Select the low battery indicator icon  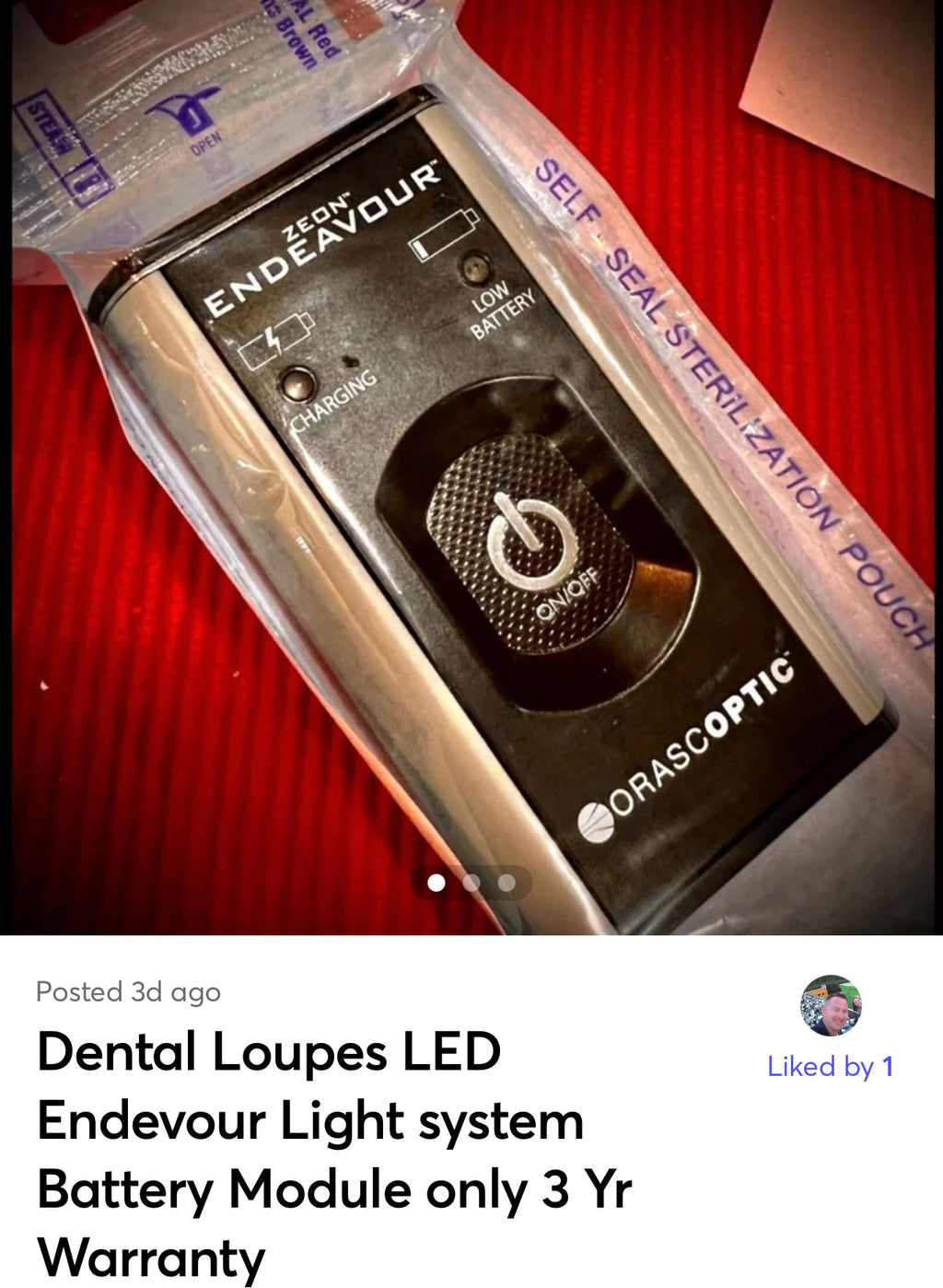442,237
